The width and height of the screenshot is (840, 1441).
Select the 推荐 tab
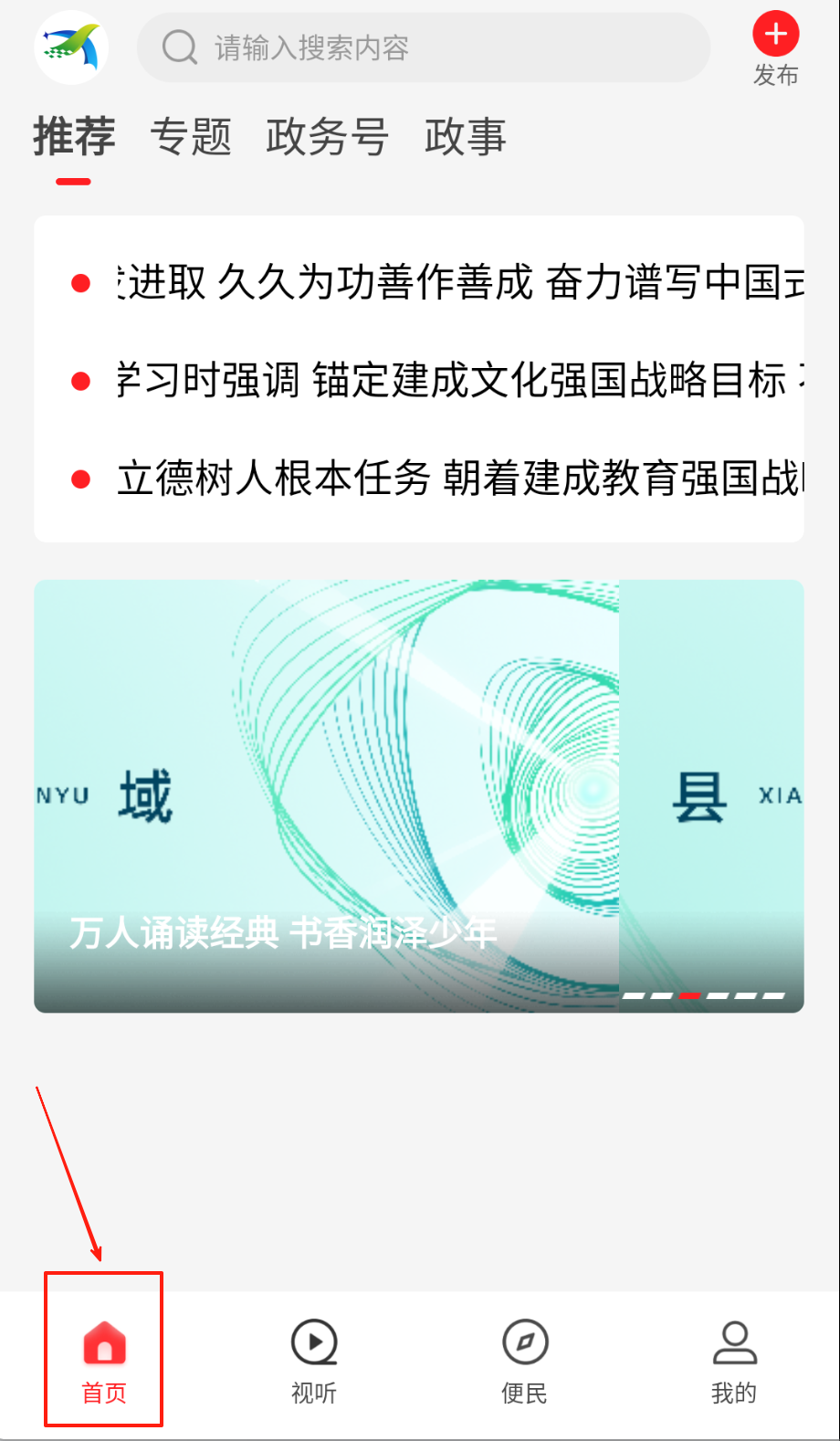(x=74, y=137)
